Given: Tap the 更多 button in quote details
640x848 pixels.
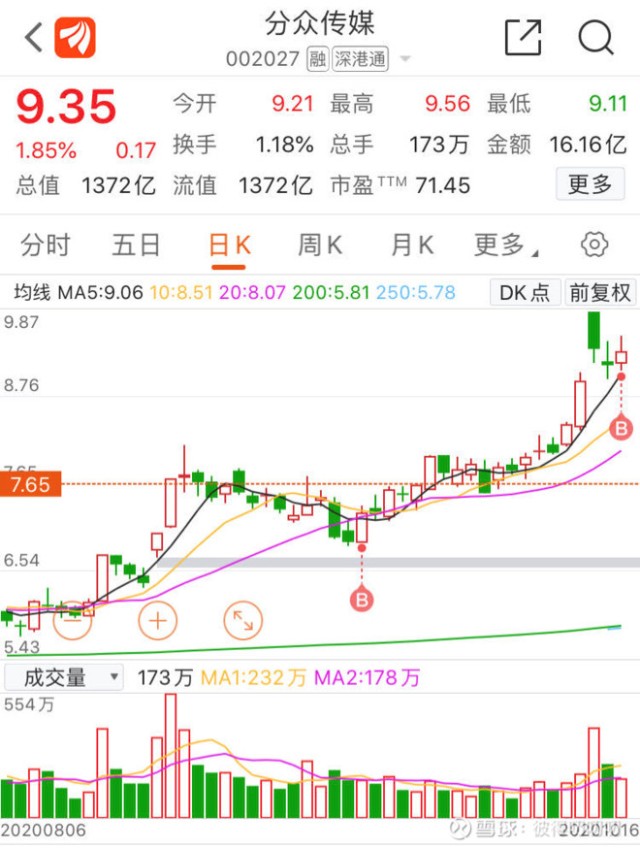Looking at the screenshot, I should coord(589,184).
